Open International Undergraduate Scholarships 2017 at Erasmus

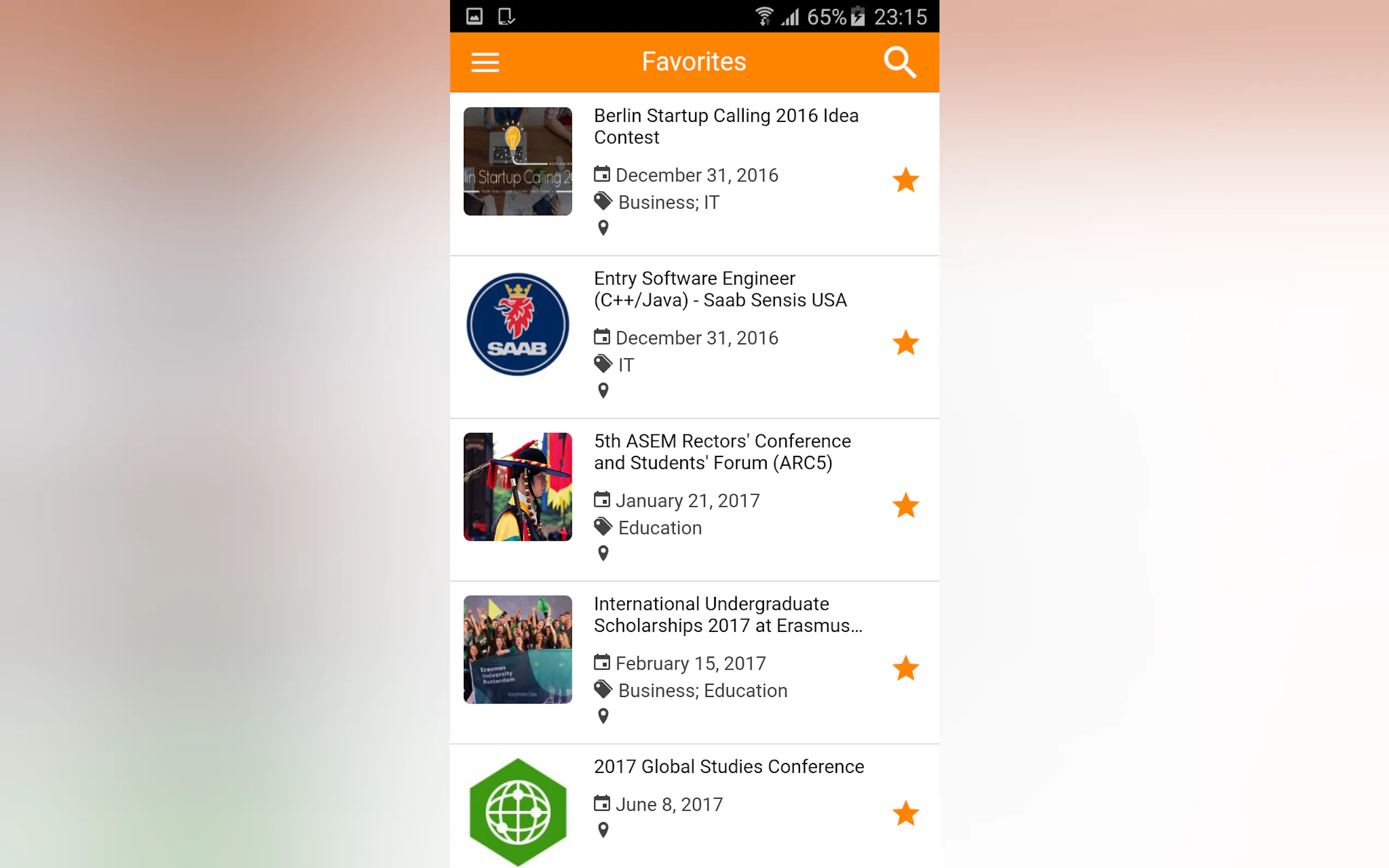[727, 614]
